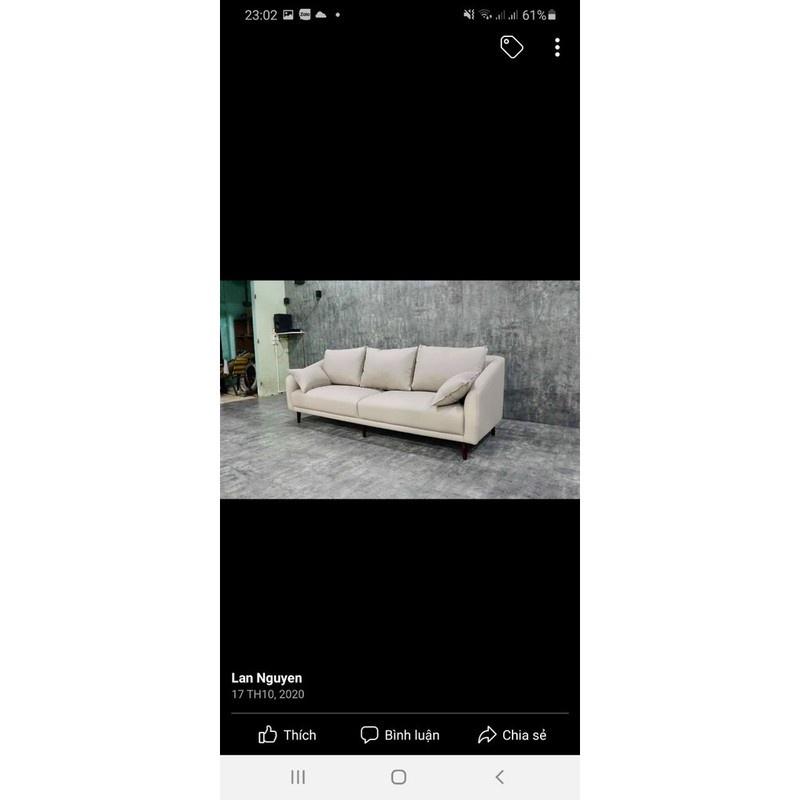Tap the tag icon to tag the photo
The width and height of the screenshot is (800, 800).
511,47
